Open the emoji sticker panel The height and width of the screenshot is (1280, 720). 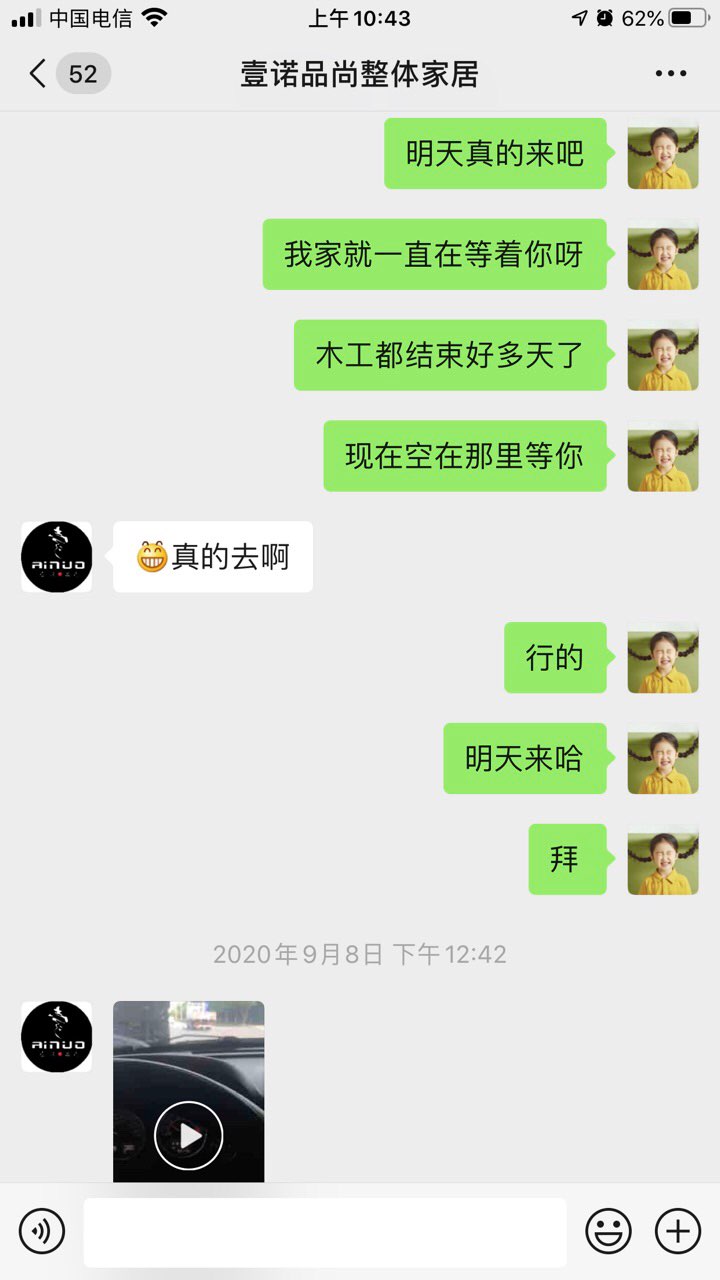coord(608,1231)
